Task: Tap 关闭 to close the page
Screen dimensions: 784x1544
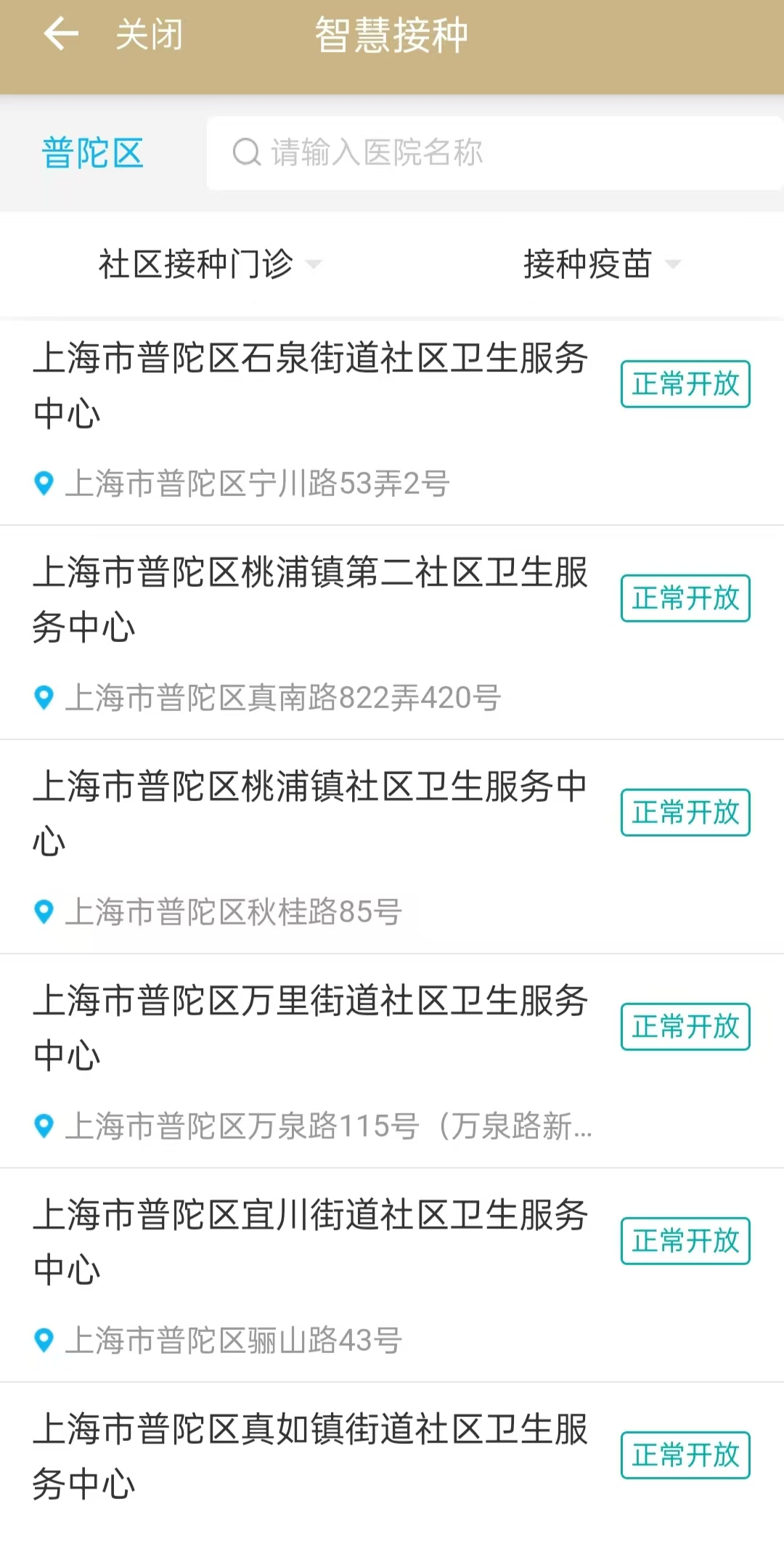Action: pos(149,35)
